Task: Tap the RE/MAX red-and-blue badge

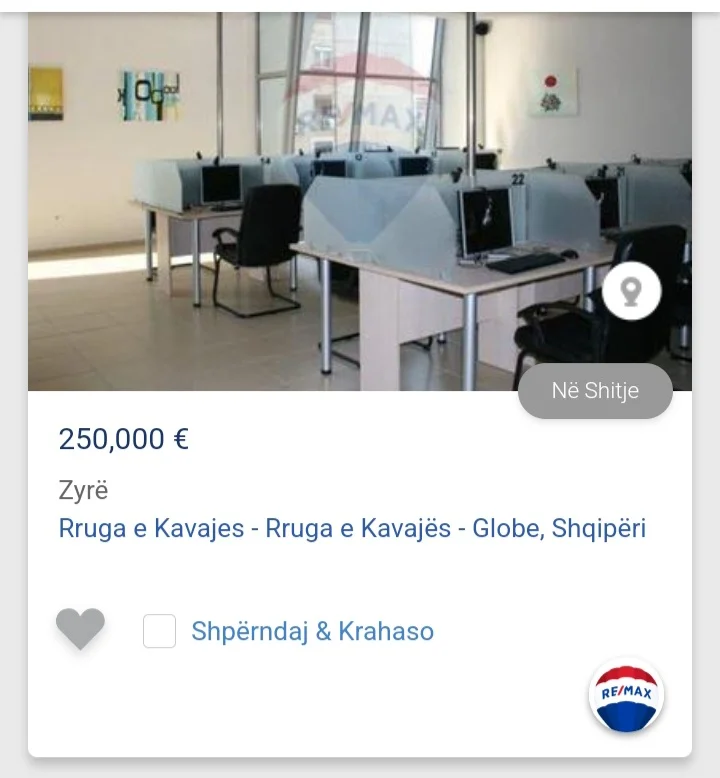Action: pyautogui.click(x=626, y=698)
